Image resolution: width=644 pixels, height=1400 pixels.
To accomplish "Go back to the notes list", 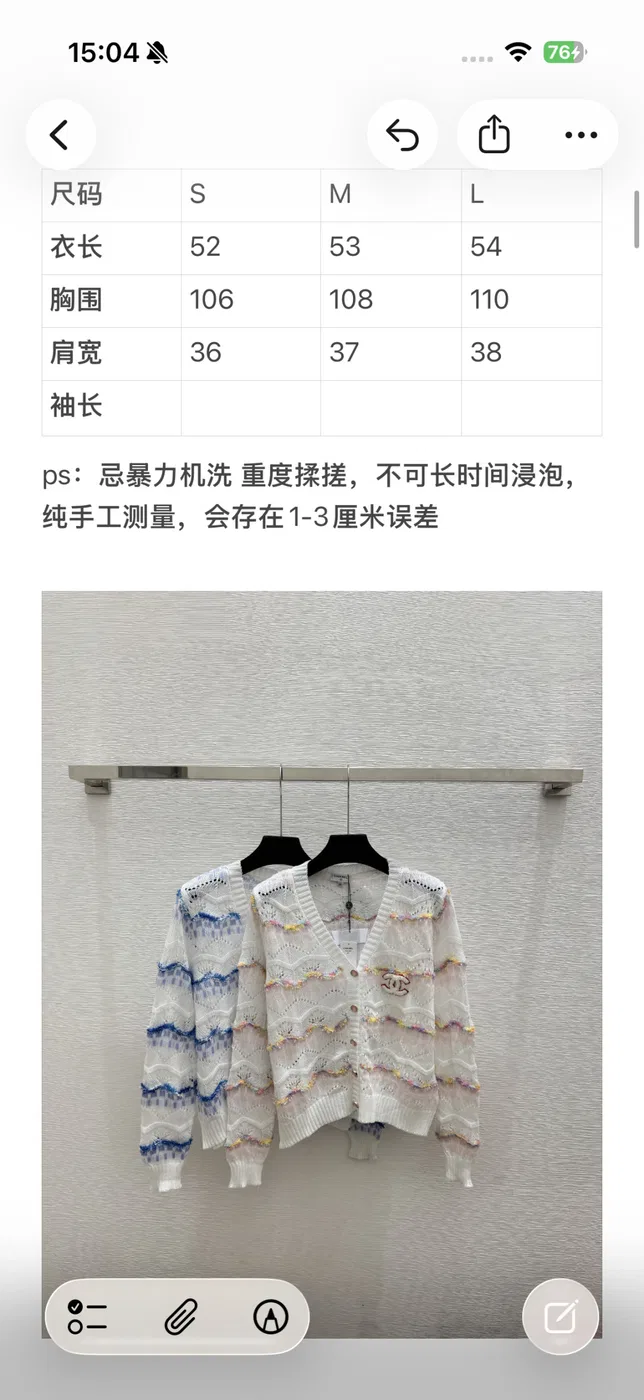I will (x=60, y=135).
